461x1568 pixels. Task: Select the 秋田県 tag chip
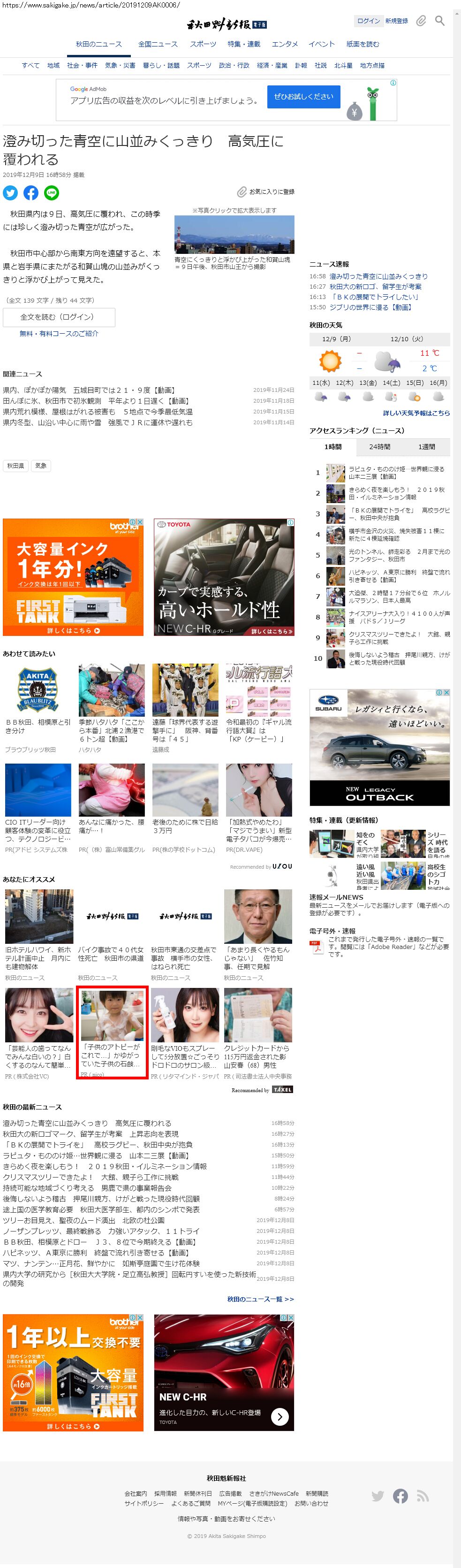point(15,466)
